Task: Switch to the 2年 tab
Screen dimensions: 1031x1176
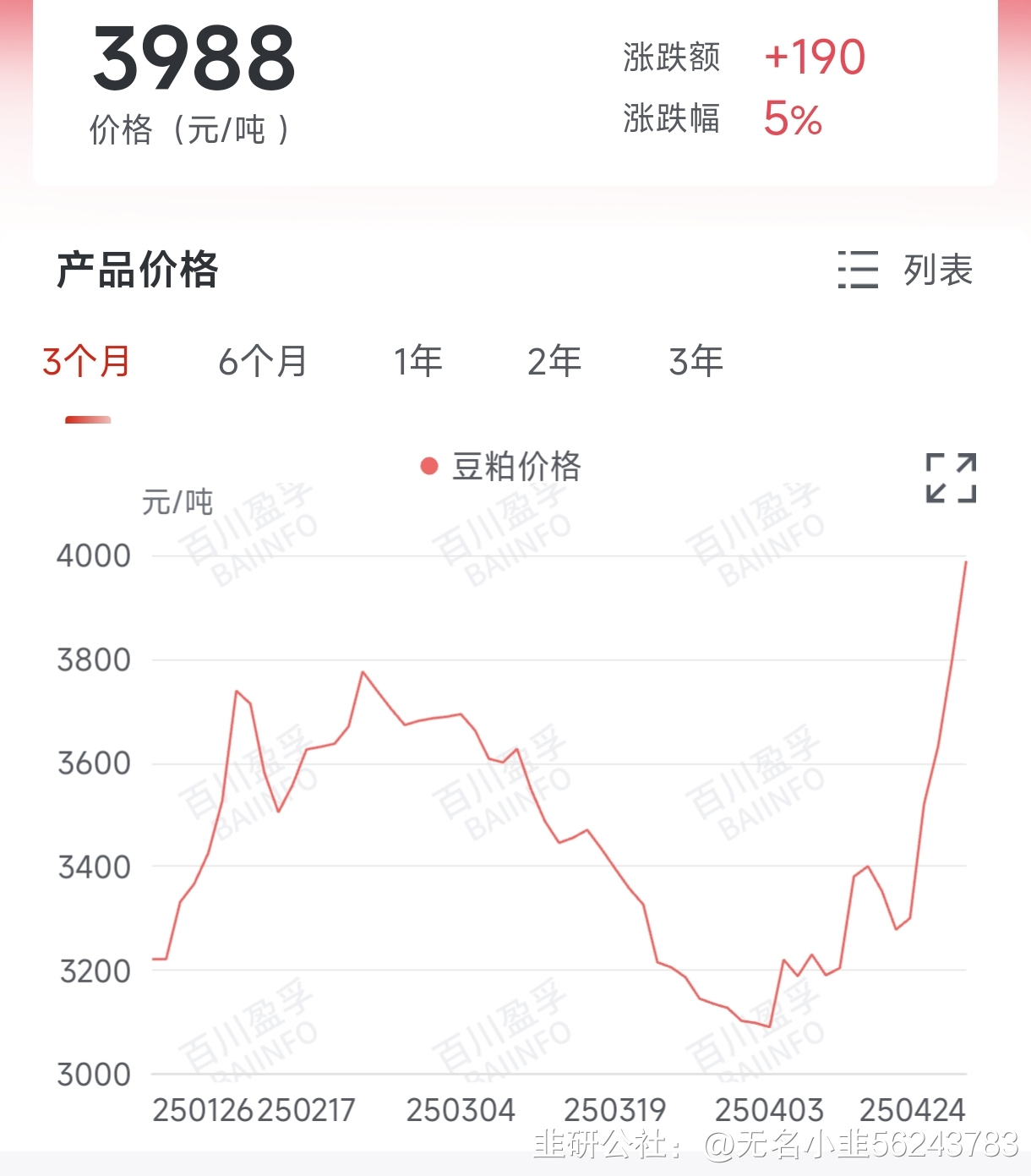Action: (554, 362)
